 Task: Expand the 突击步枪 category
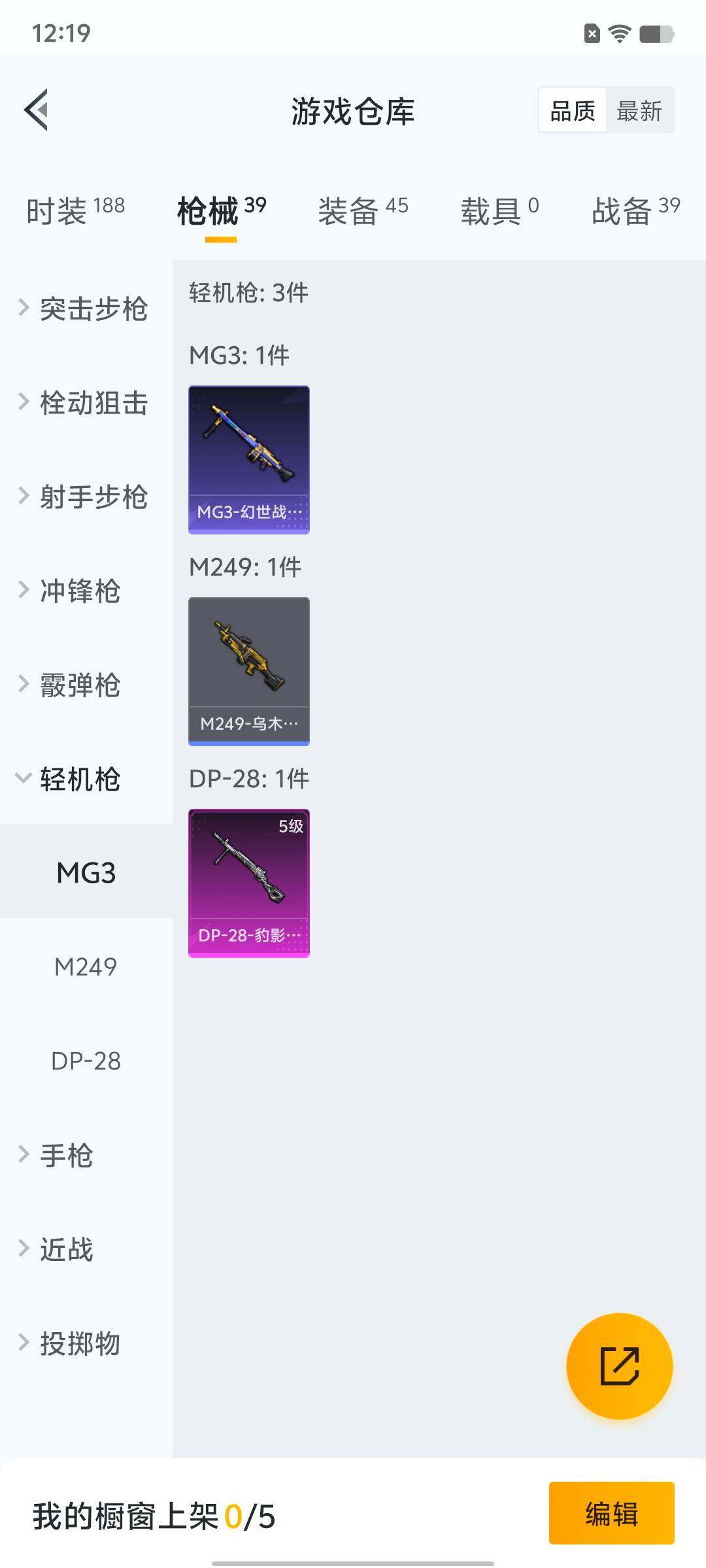point(85,308)
